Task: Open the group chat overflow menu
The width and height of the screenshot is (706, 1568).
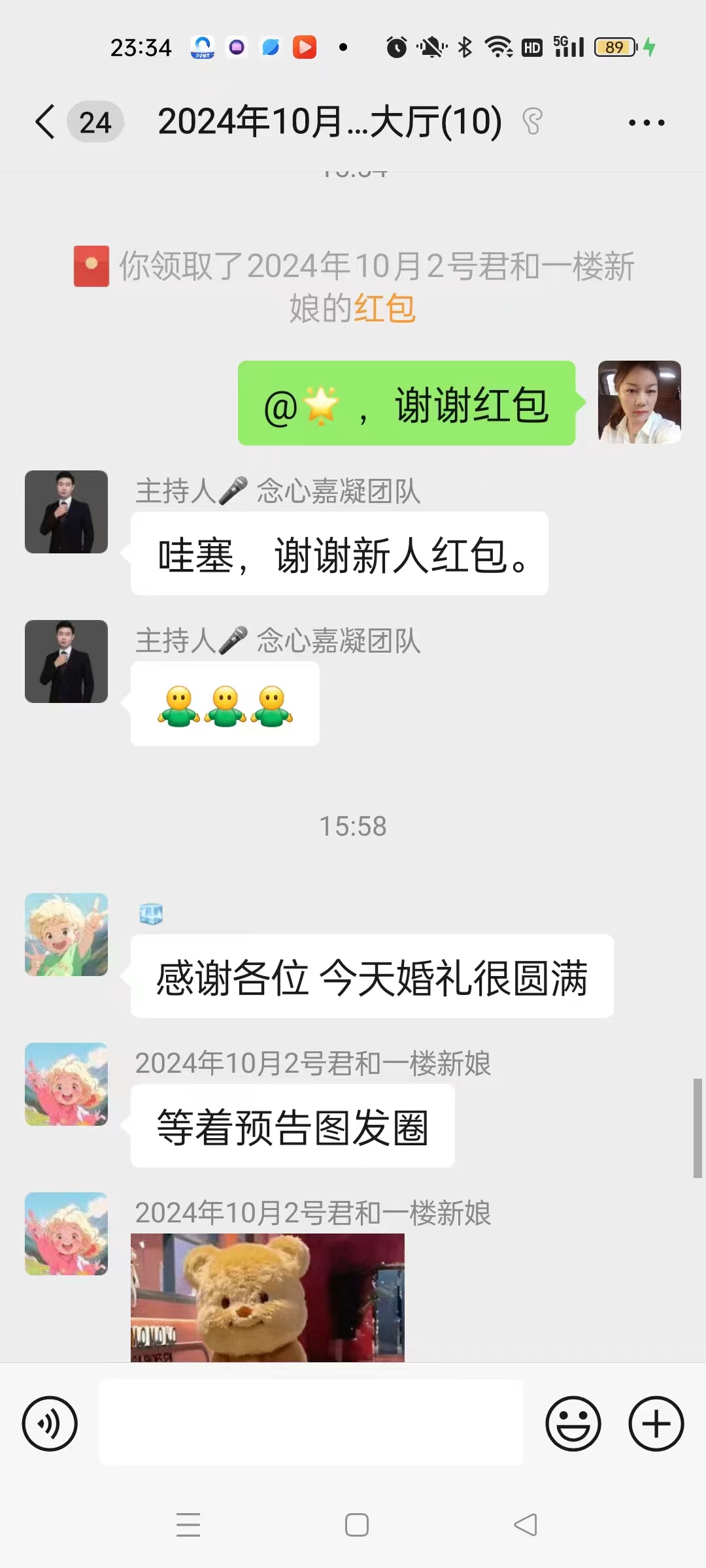Action: (x=646, y=122)
